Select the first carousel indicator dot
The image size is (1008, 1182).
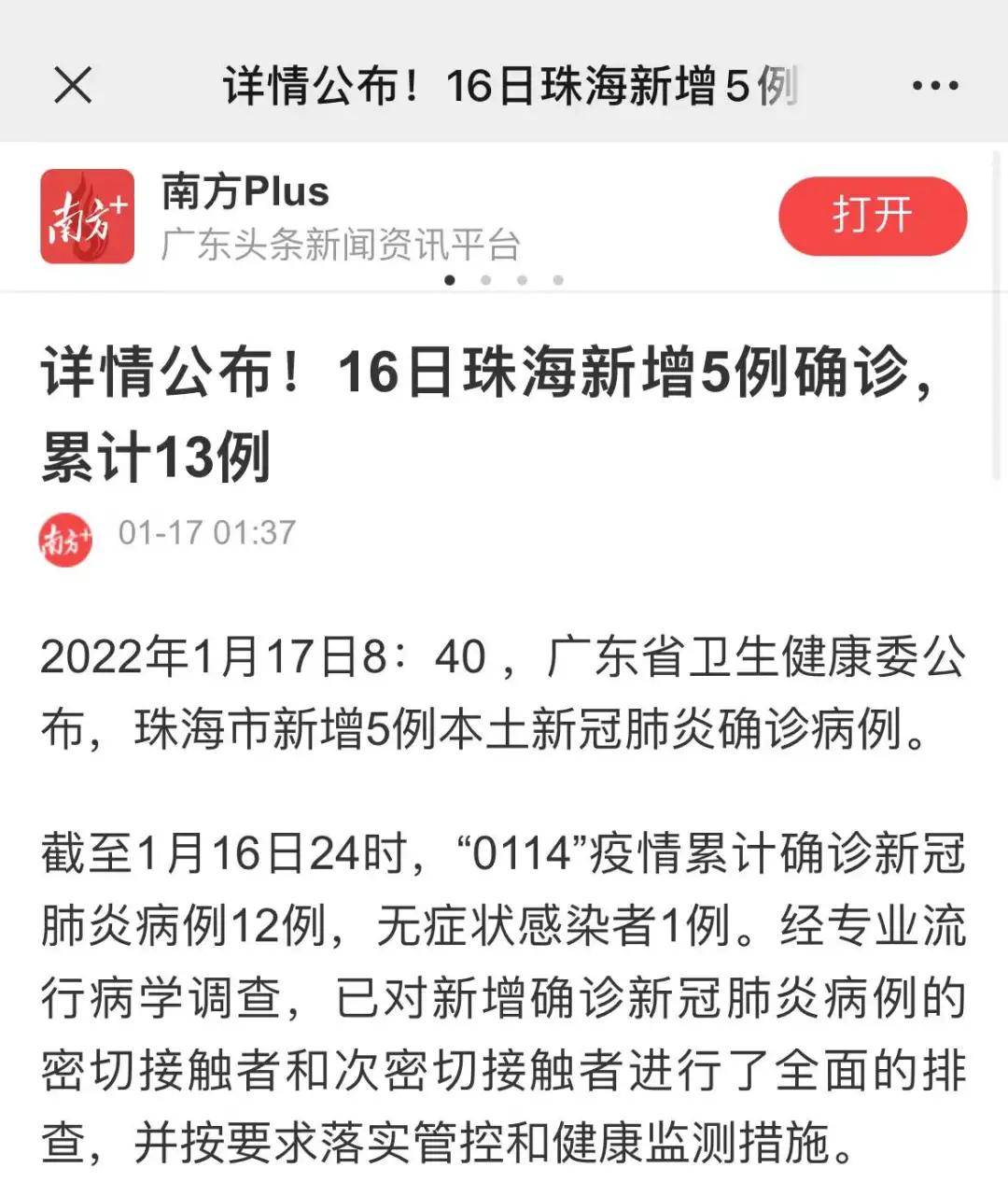[x=451, y=278]
